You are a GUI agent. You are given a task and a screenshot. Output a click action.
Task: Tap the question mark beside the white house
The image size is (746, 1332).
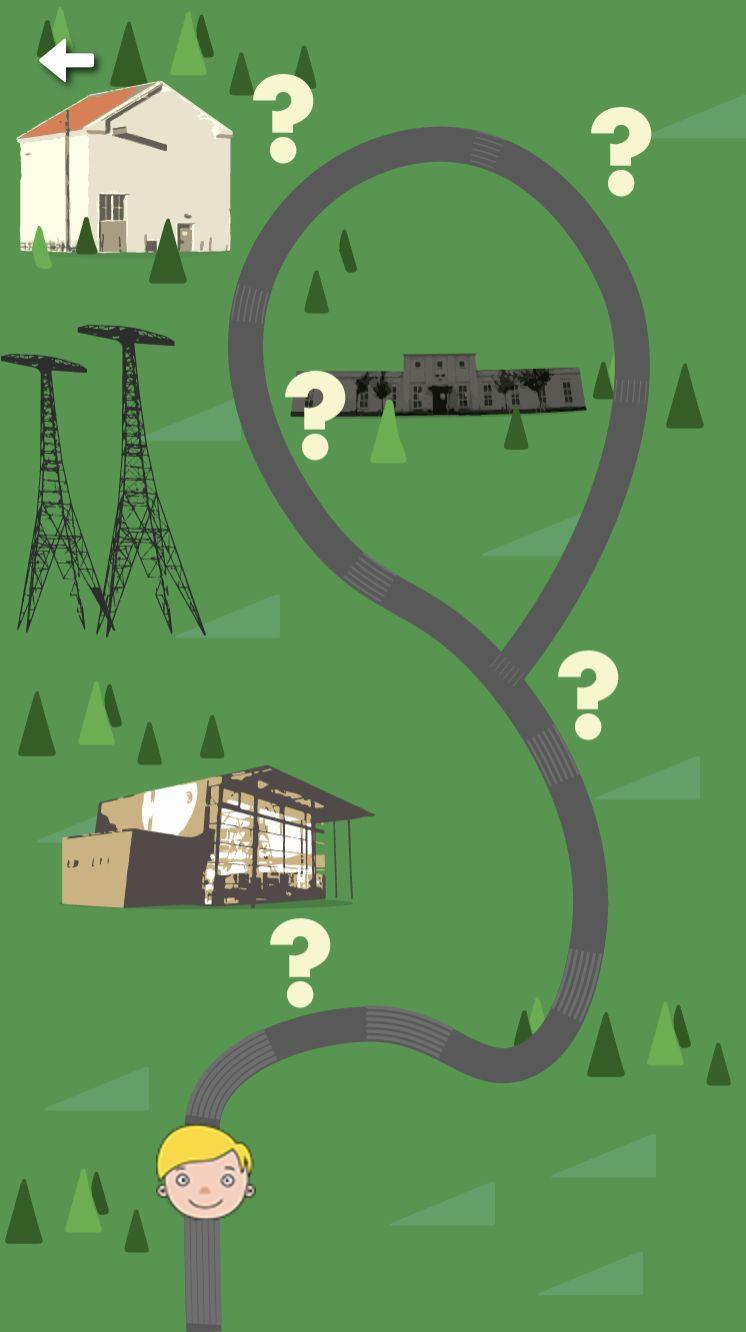tap(283, 118)
